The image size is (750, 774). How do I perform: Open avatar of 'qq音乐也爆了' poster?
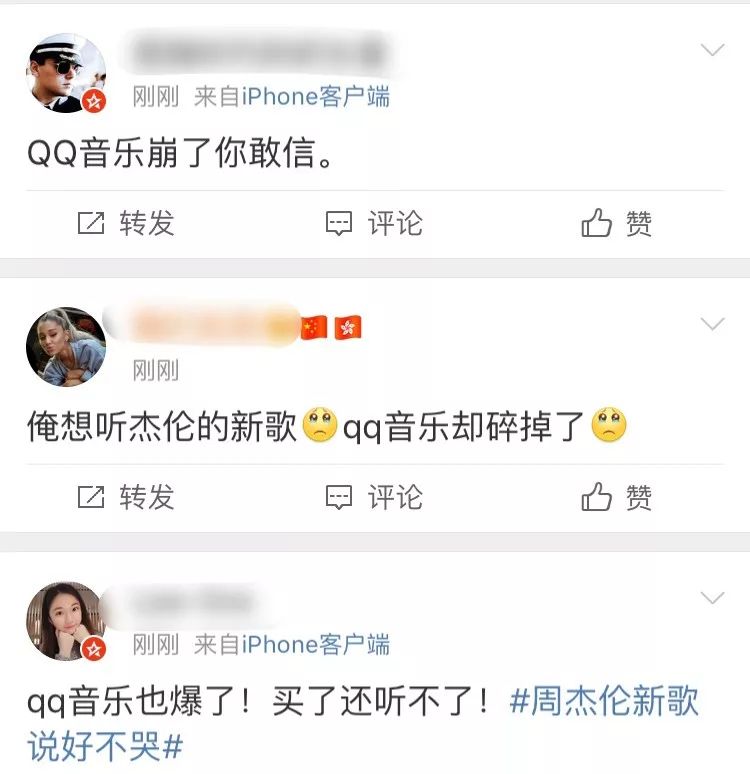click(66, 621)
